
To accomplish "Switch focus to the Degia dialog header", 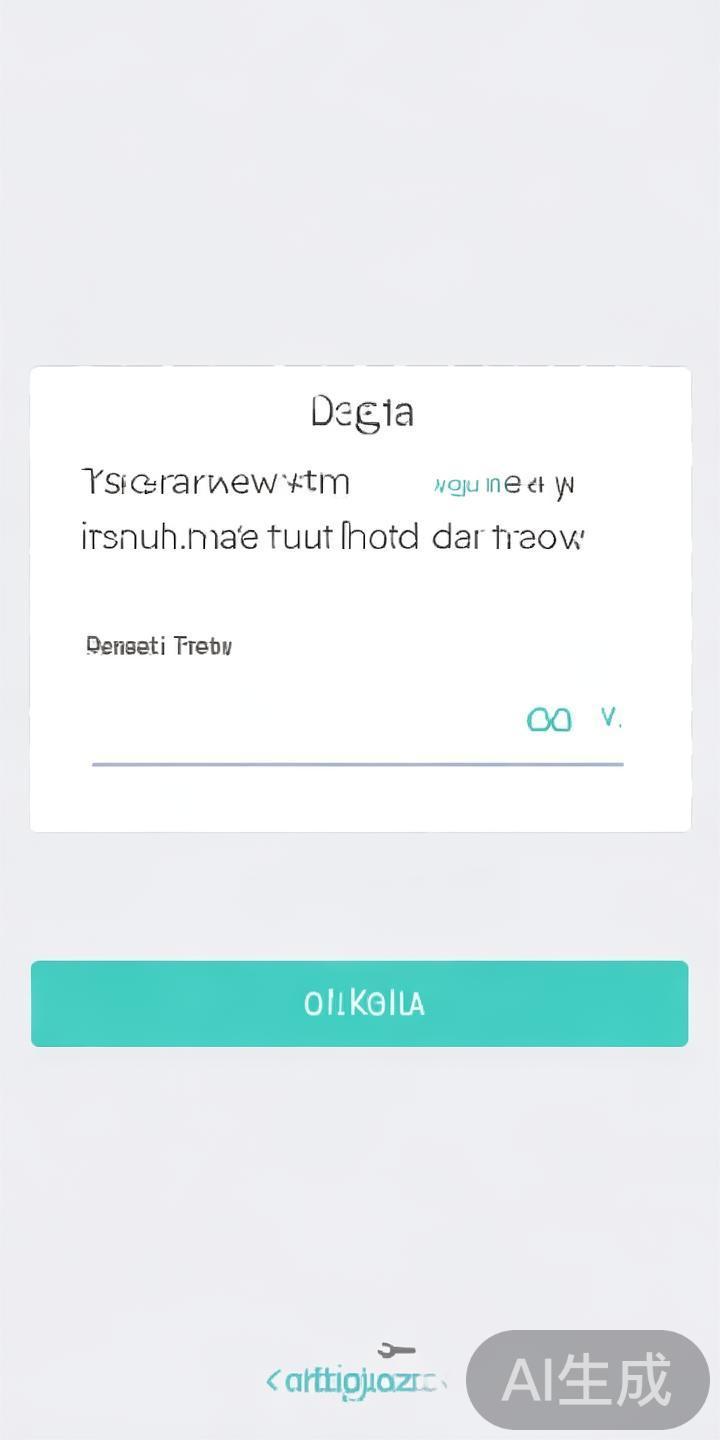I will pyautogui.click(x=360, y=411).
